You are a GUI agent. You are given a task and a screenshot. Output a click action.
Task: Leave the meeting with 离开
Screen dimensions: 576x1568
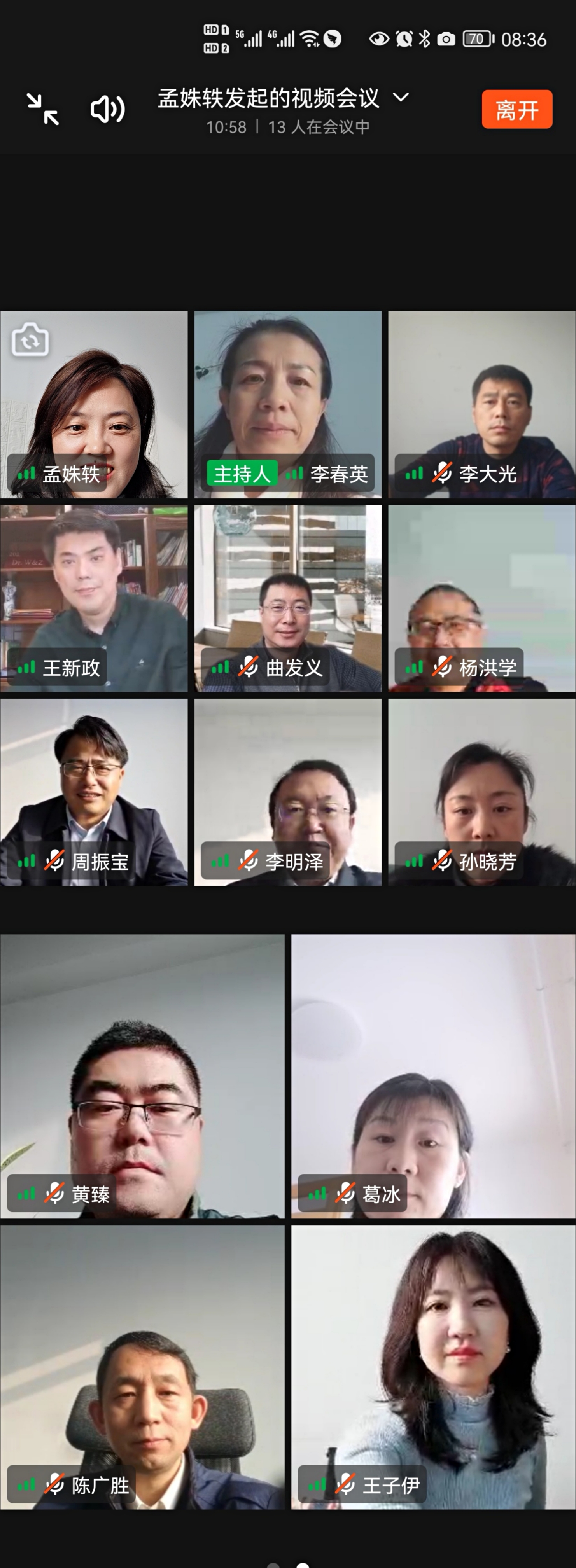click(517, 110)
